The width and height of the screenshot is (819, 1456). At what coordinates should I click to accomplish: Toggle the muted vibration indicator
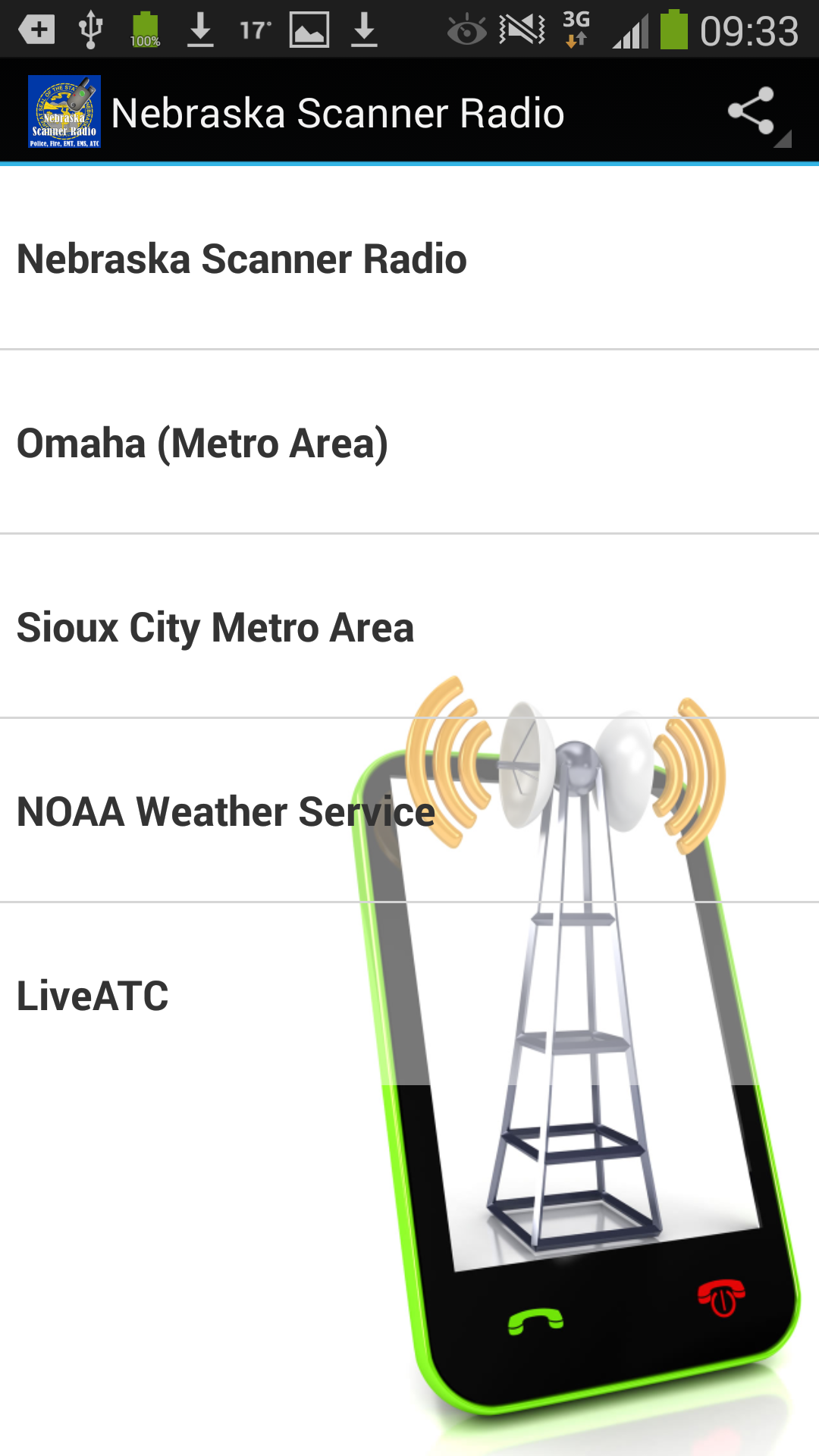coord(519,29)
